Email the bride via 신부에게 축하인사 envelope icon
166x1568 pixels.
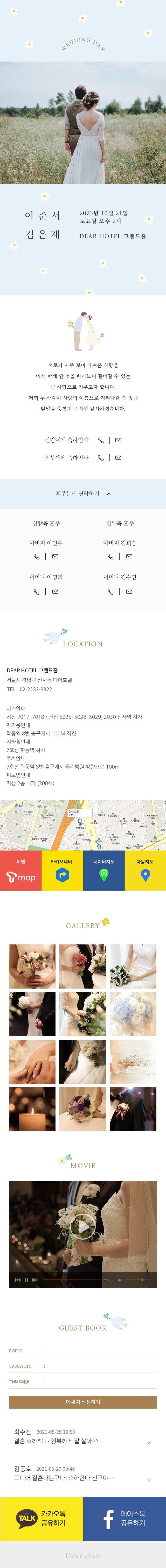click(119, 458)
